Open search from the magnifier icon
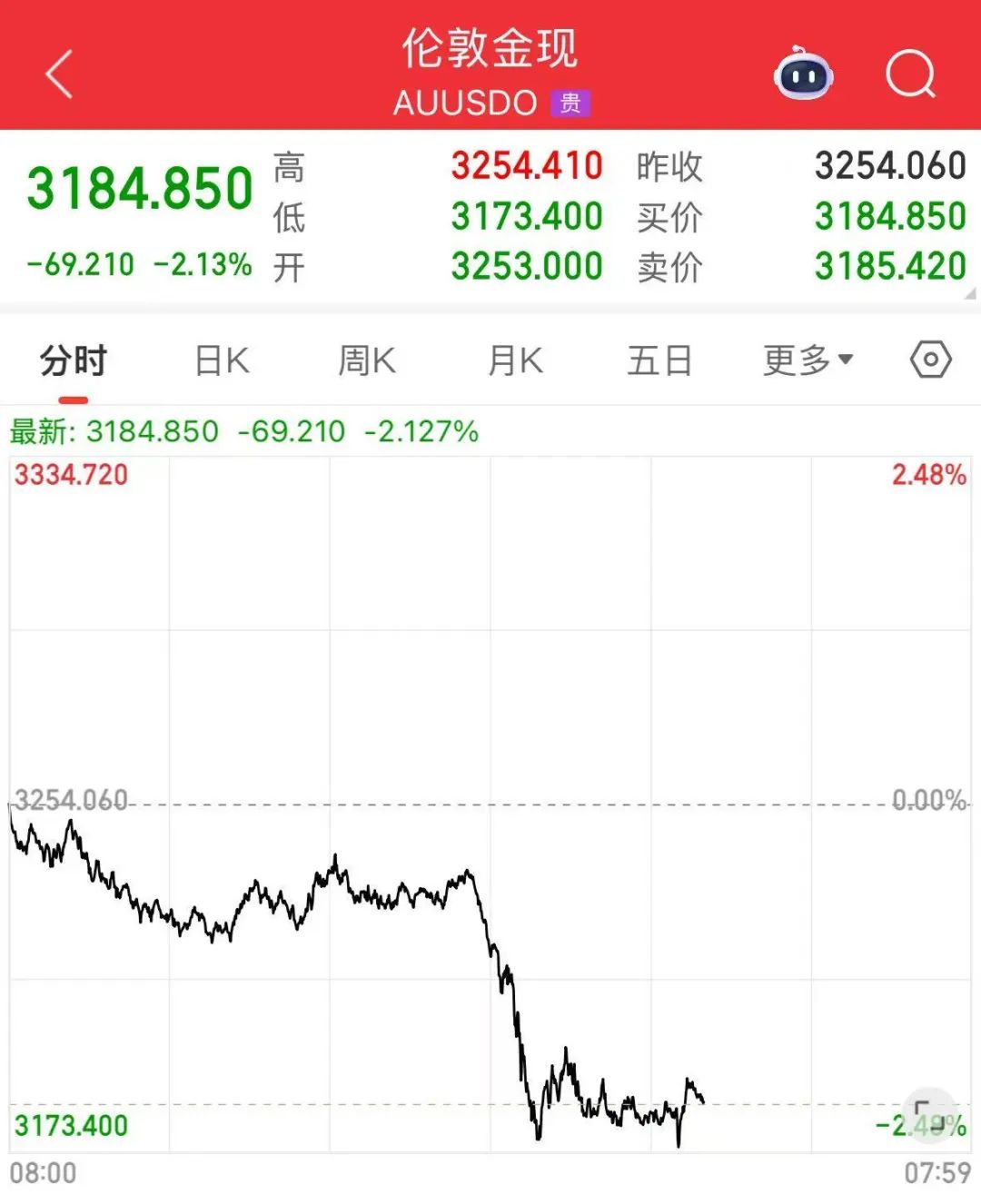981x1204 pixels. 910,74
